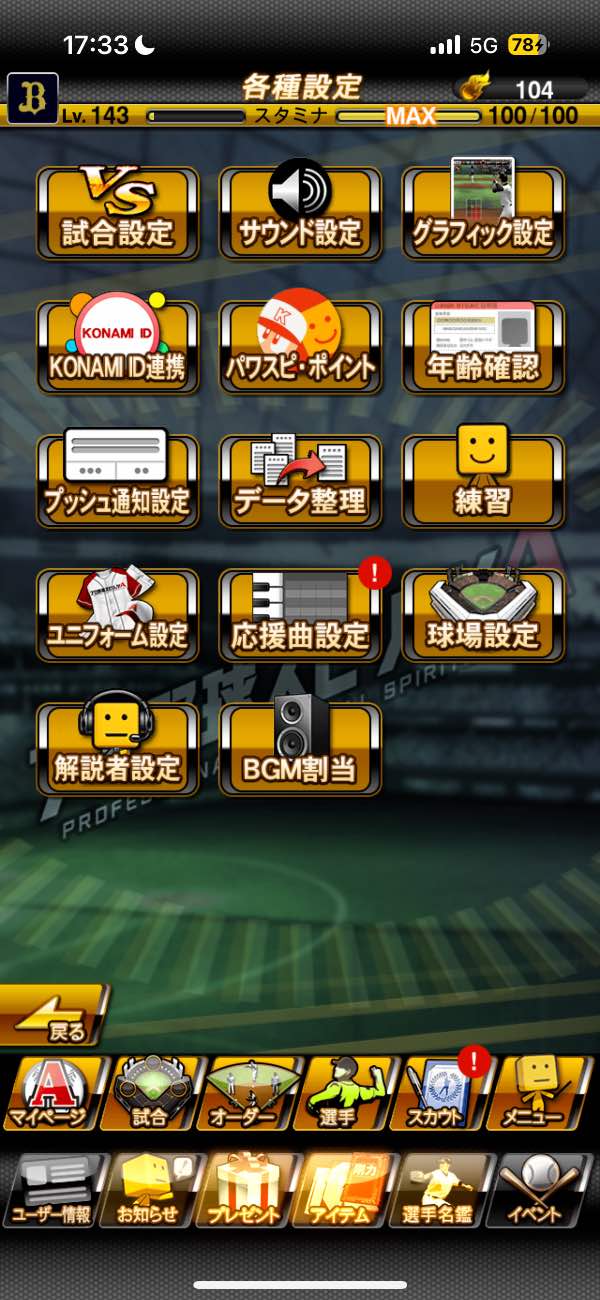Open KONAMI ID連携 account linking
This screenshot has width=600, height=1300.
coord(118,349)
